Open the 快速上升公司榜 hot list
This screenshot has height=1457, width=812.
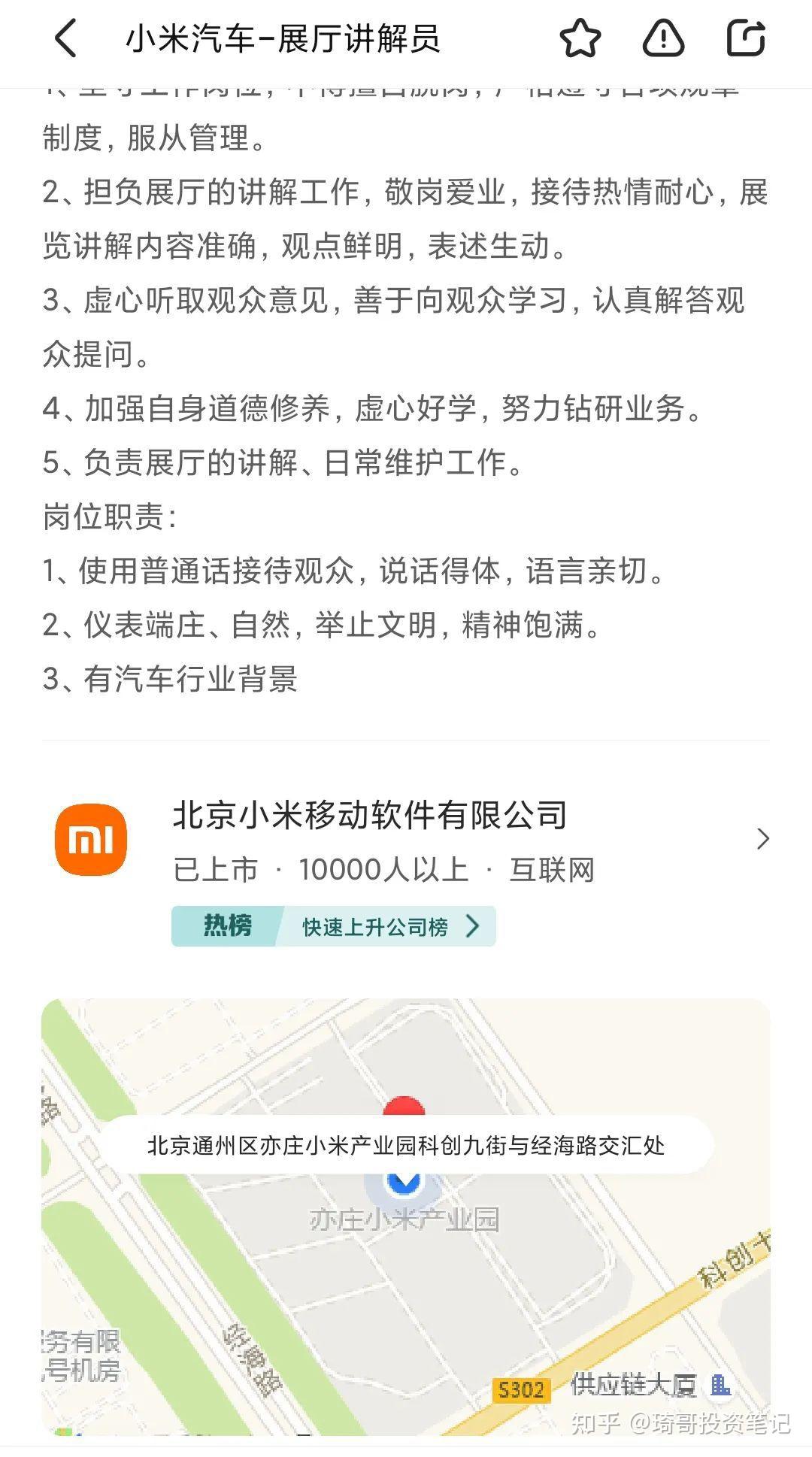coord(334,926)
